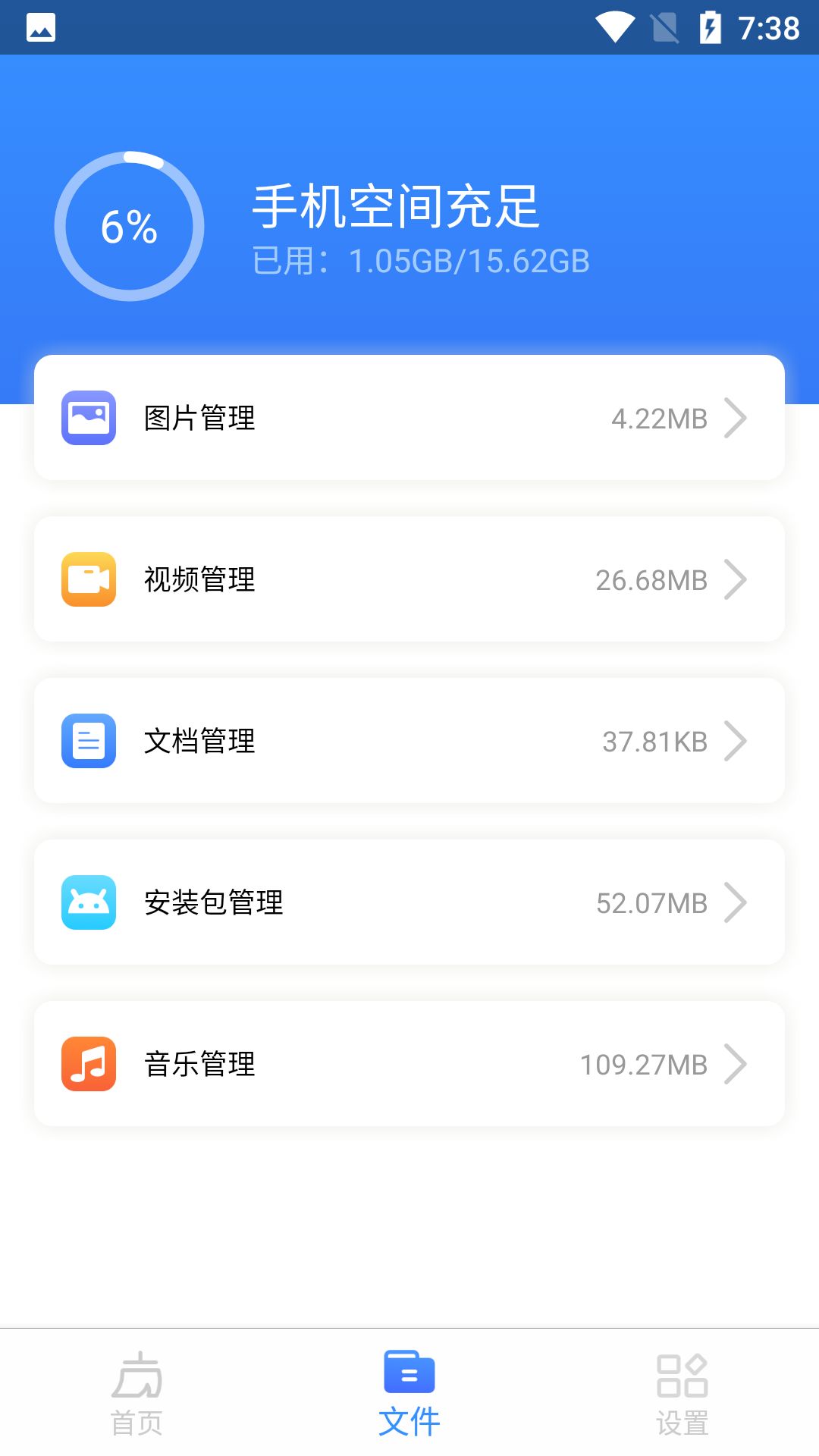
Task: Tap the orange 视频管理 video camera icon
Action: [x=89, y=579]
